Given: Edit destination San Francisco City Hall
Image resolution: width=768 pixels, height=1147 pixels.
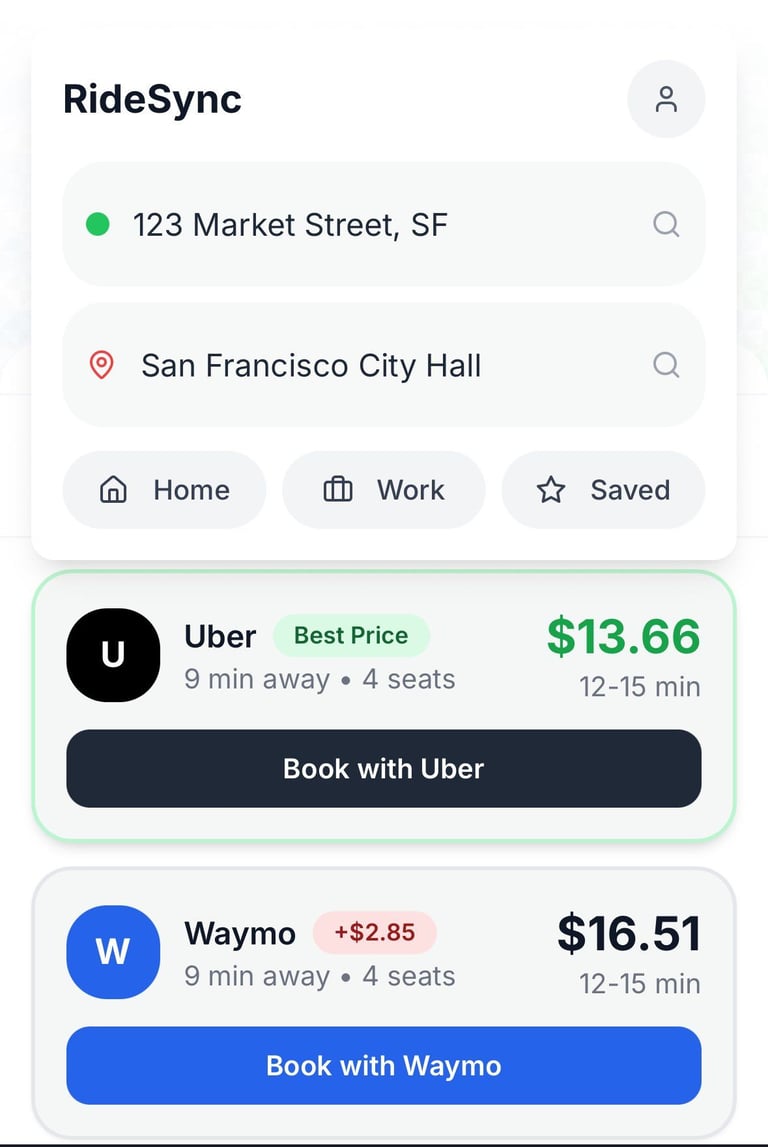Looking at the screenshot, I should [x=311, y=366].
